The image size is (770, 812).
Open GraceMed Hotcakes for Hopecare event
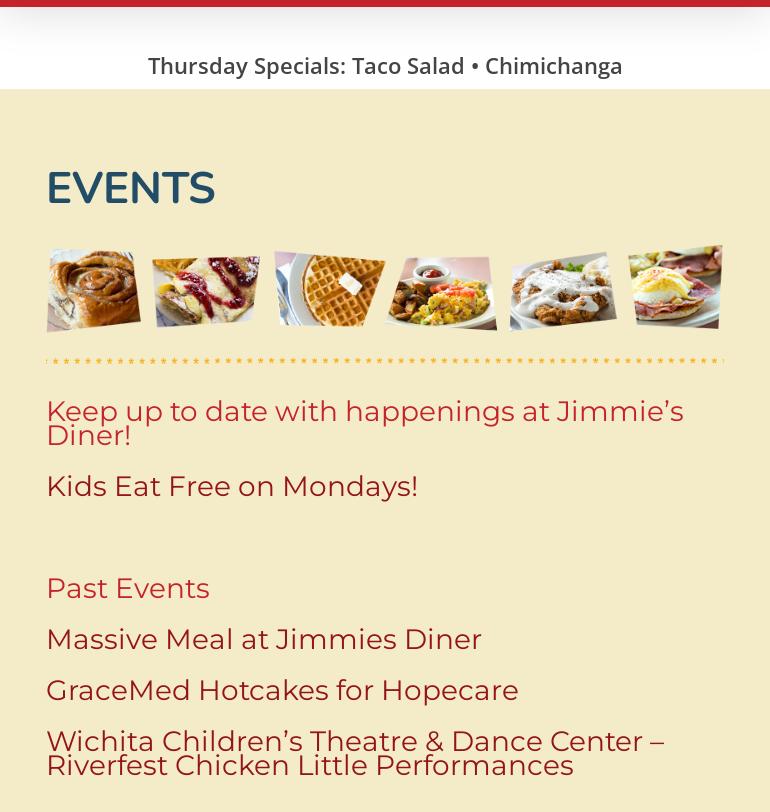(282, 691)
